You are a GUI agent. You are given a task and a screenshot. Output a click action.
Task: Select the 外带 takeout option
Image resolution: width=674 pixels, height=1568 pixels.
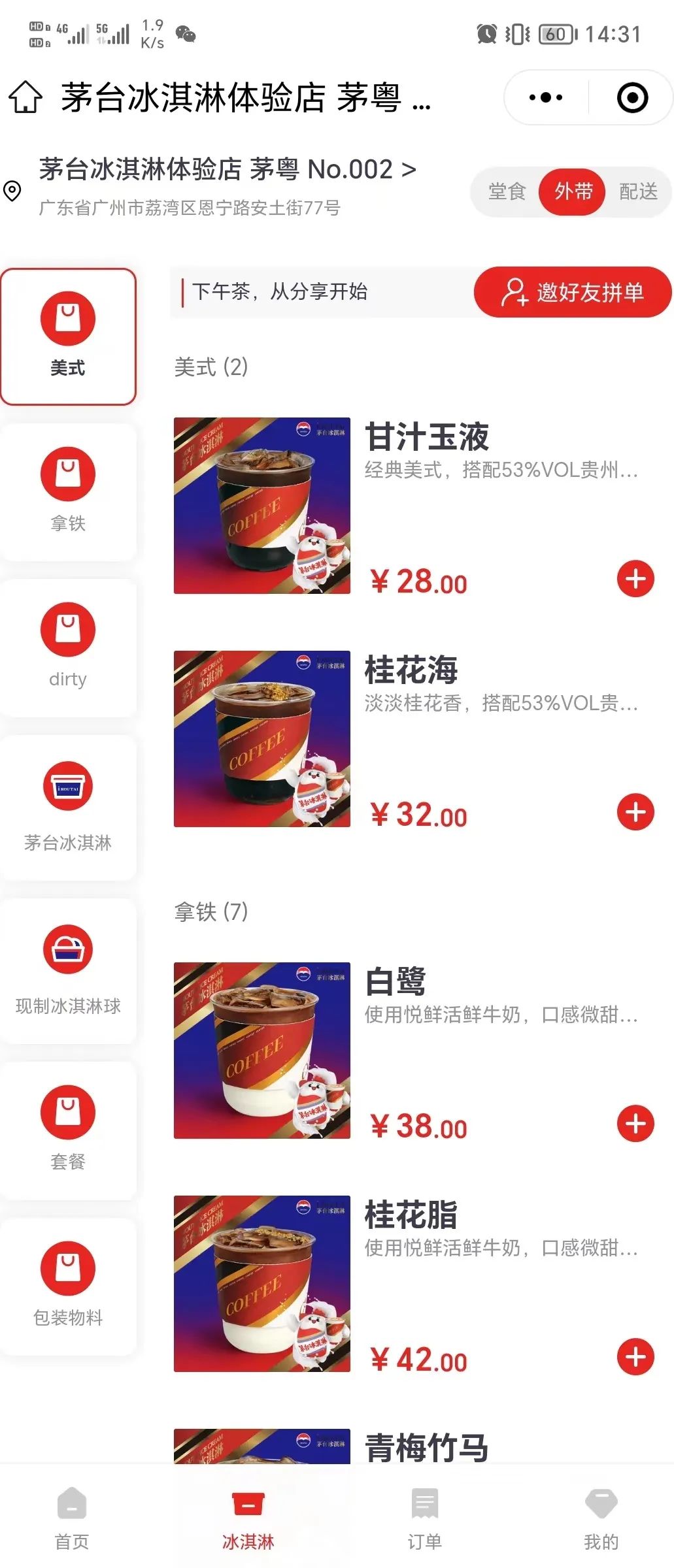571,192
